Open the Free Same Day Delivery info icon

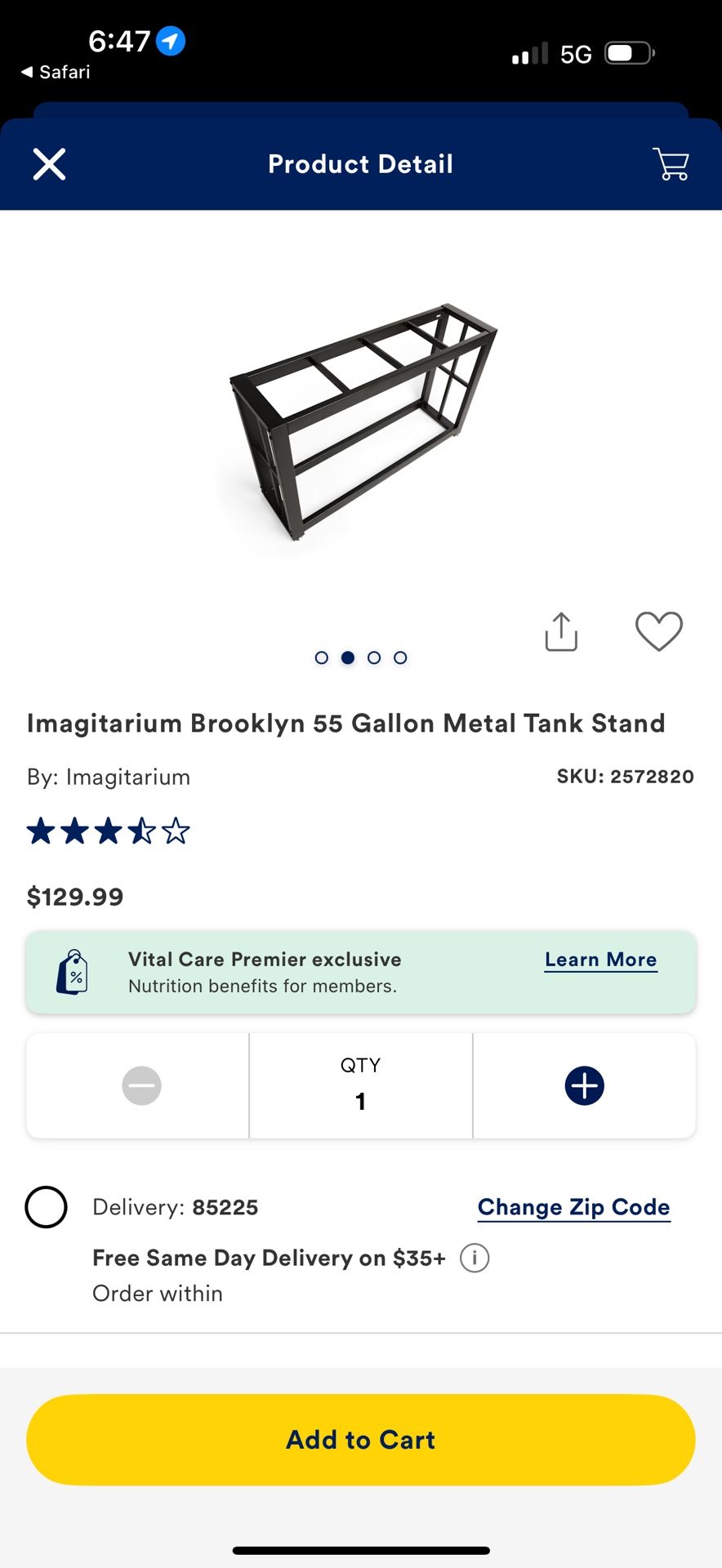475,1258
